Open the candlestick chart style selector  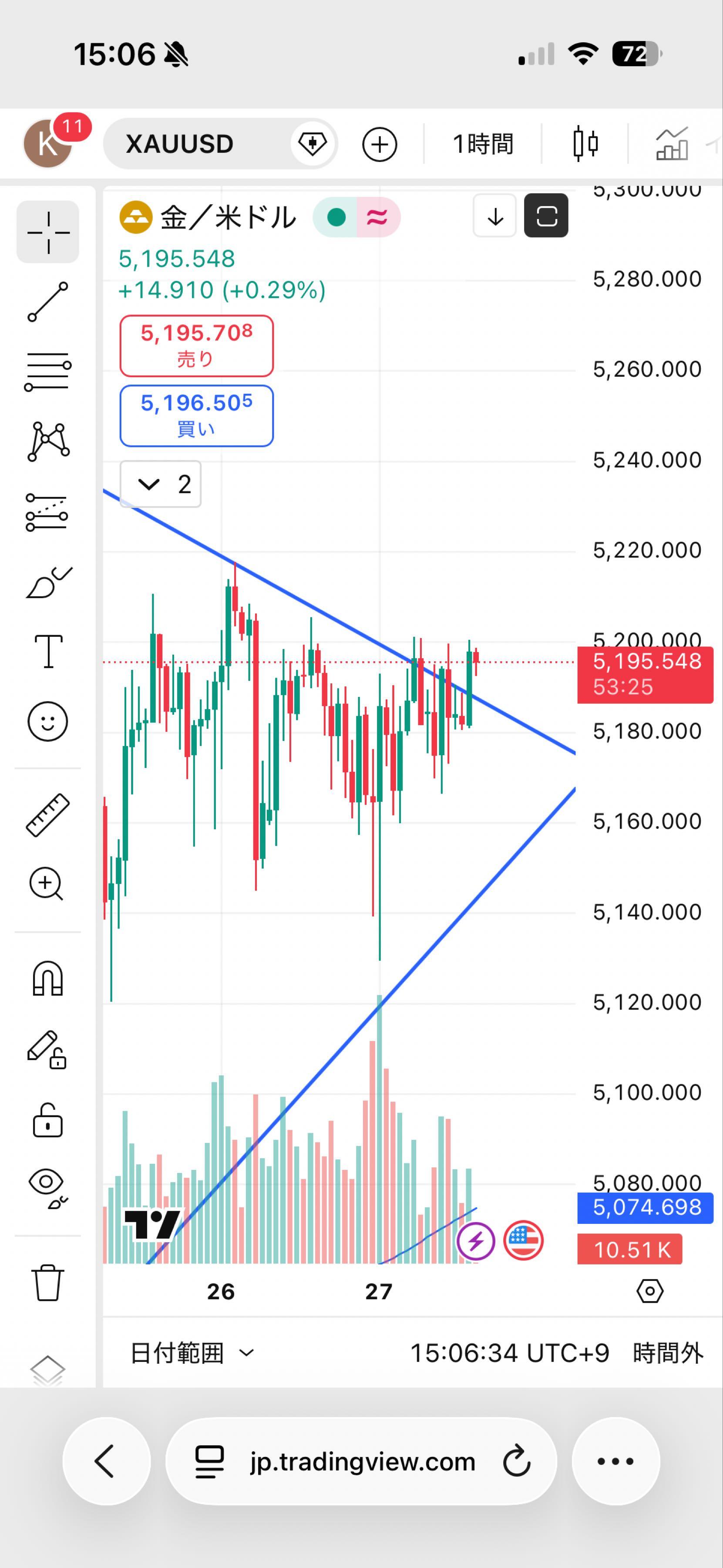click(585, 144)
